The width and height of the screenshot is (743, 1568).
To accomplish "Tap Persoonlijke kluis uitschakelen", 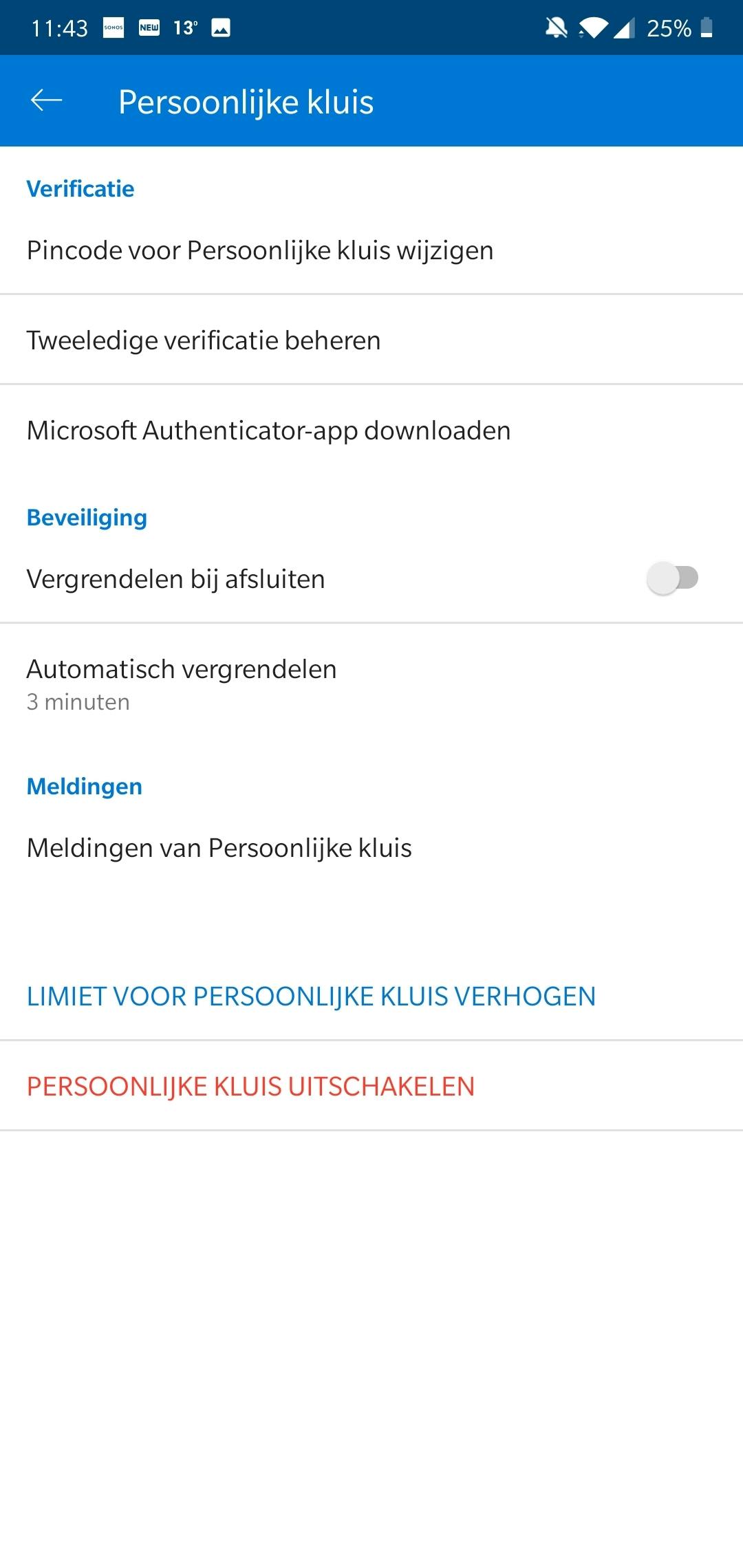I will click(250, 1087).
